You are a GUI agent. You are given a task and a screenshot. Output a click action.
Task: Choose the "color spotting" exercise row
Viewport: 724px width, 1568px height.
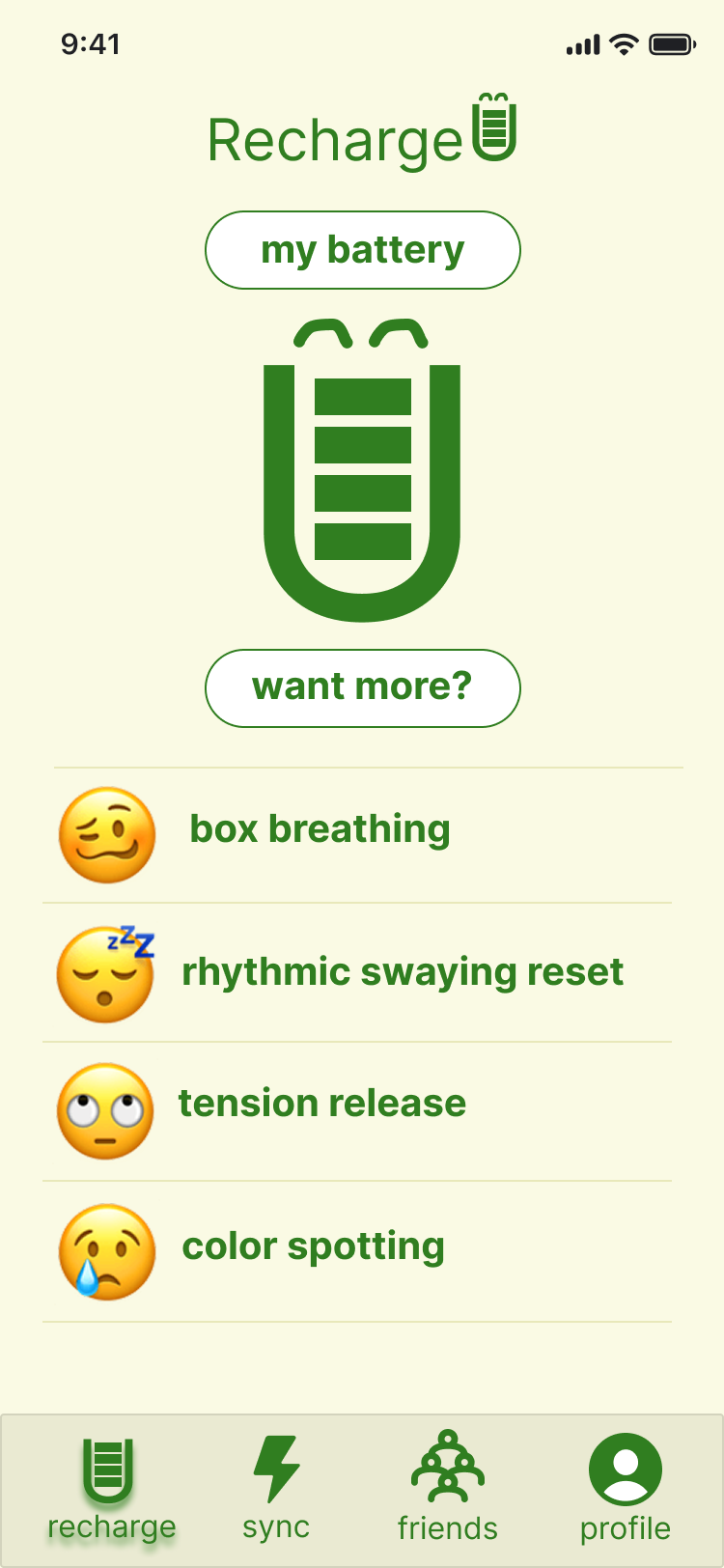(313, 1246)
